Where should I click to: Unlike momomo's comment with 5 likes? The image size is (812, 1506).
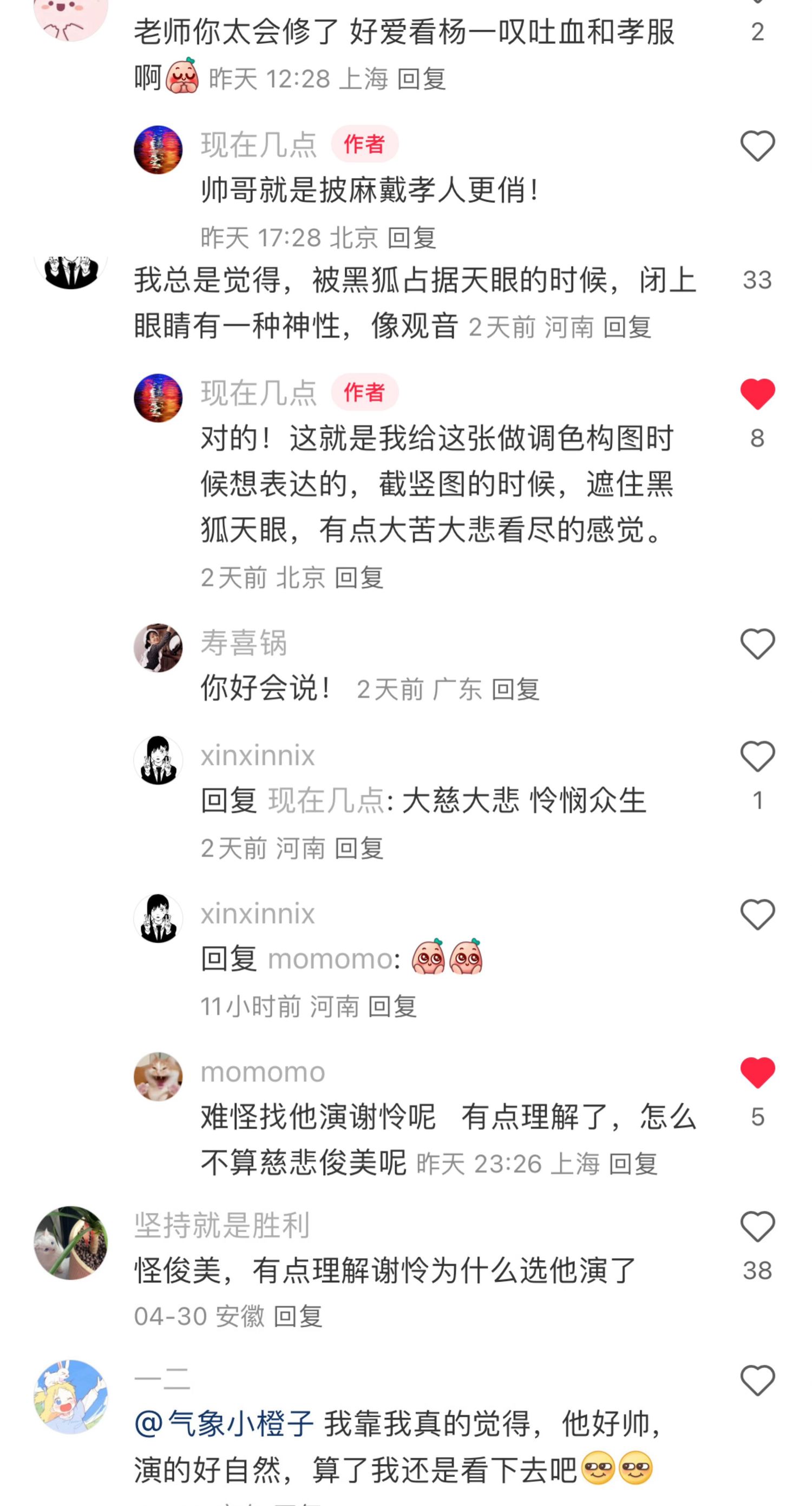tap(757, 1072)
